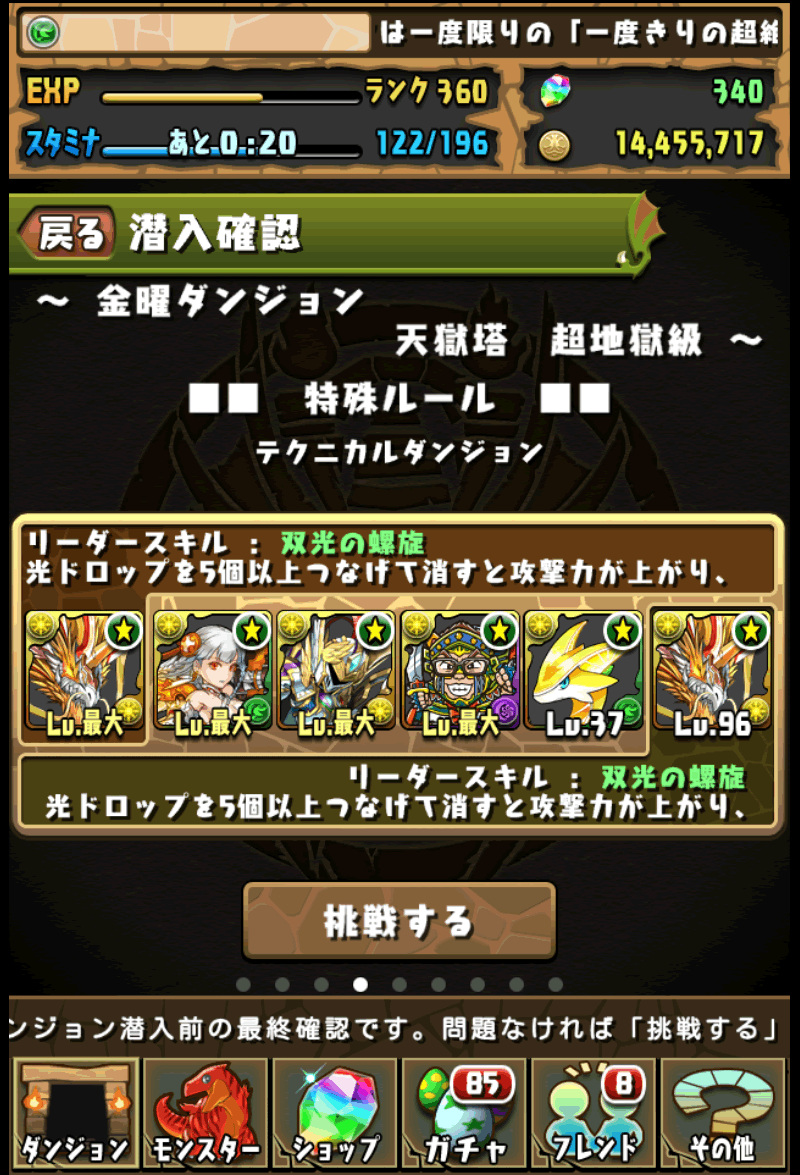Select the Lv.96 friend leader monster
The width and height of the screenshot is (800, 1175).
coord(712,673)
